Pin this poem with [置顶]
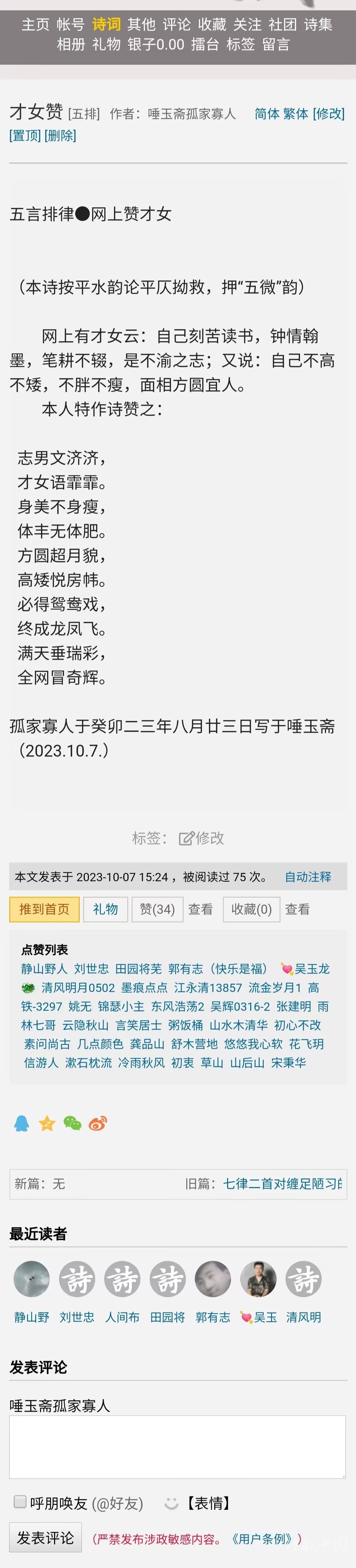This screenshot has height=1568, width=356. pyautogui.click(x=25, y=136)
